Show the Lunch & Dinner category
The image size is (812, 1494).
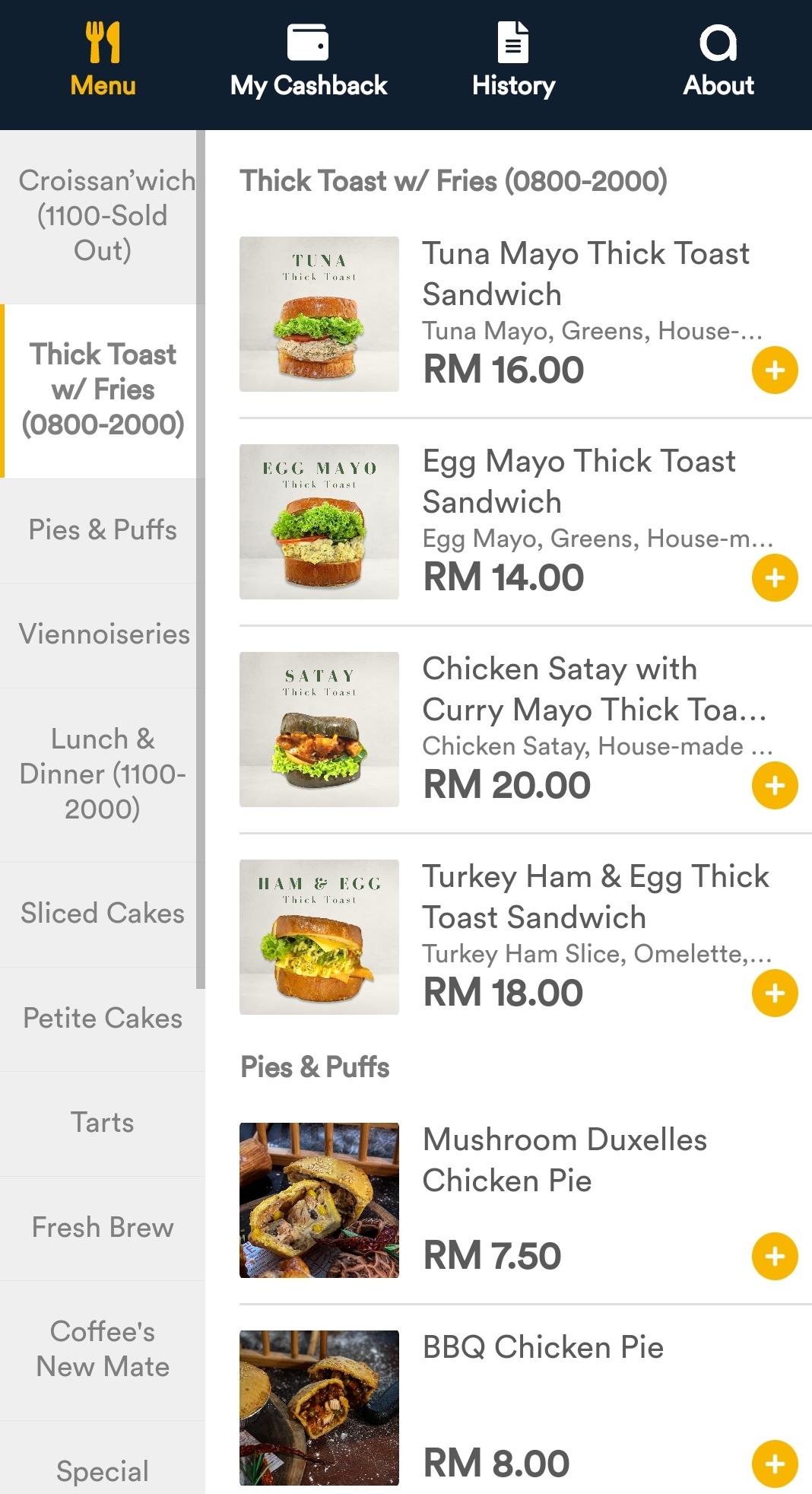103,774
